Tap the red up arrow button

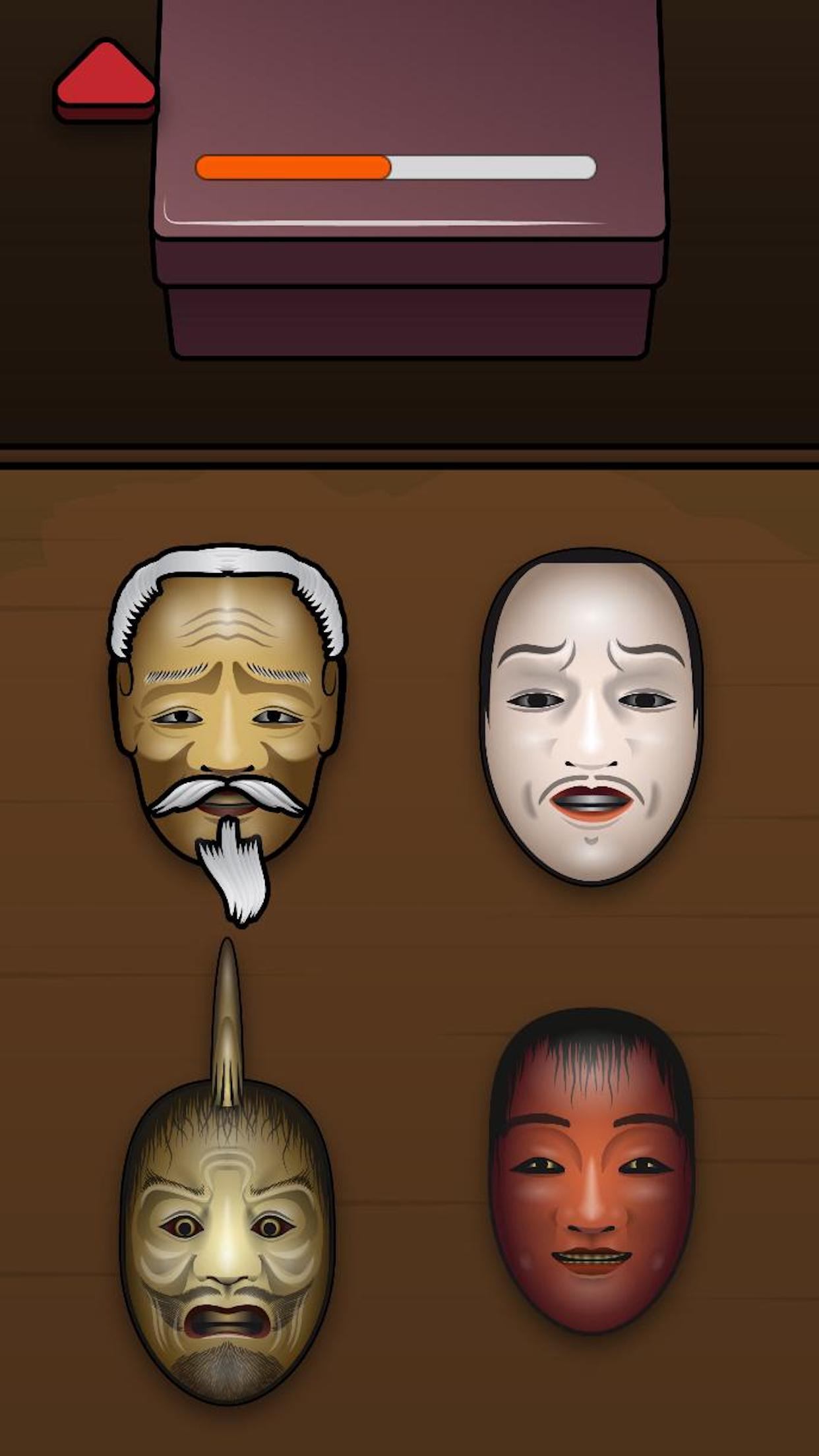106,80
